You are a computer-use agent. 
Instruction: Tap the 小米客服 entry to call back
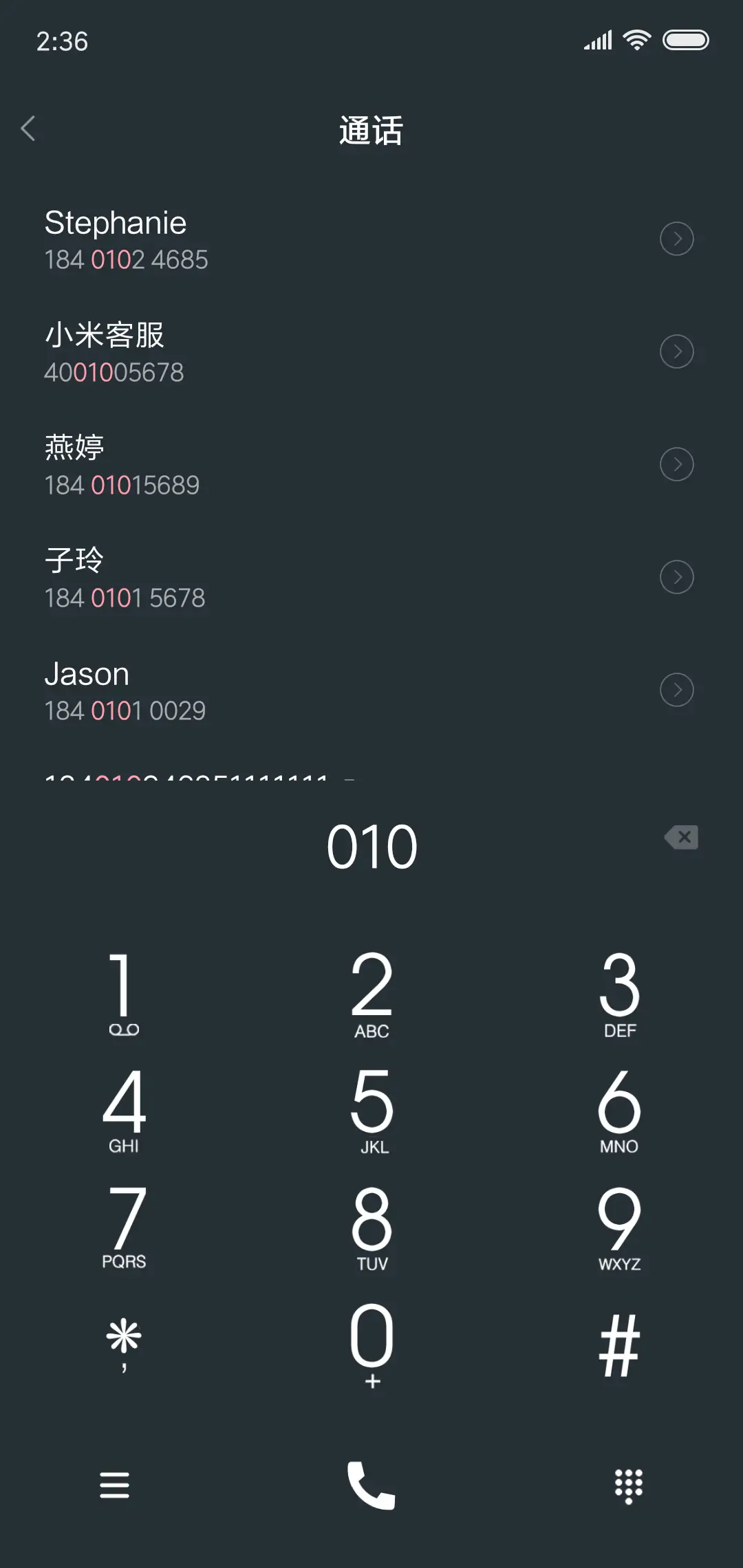(x=275, y=351)
